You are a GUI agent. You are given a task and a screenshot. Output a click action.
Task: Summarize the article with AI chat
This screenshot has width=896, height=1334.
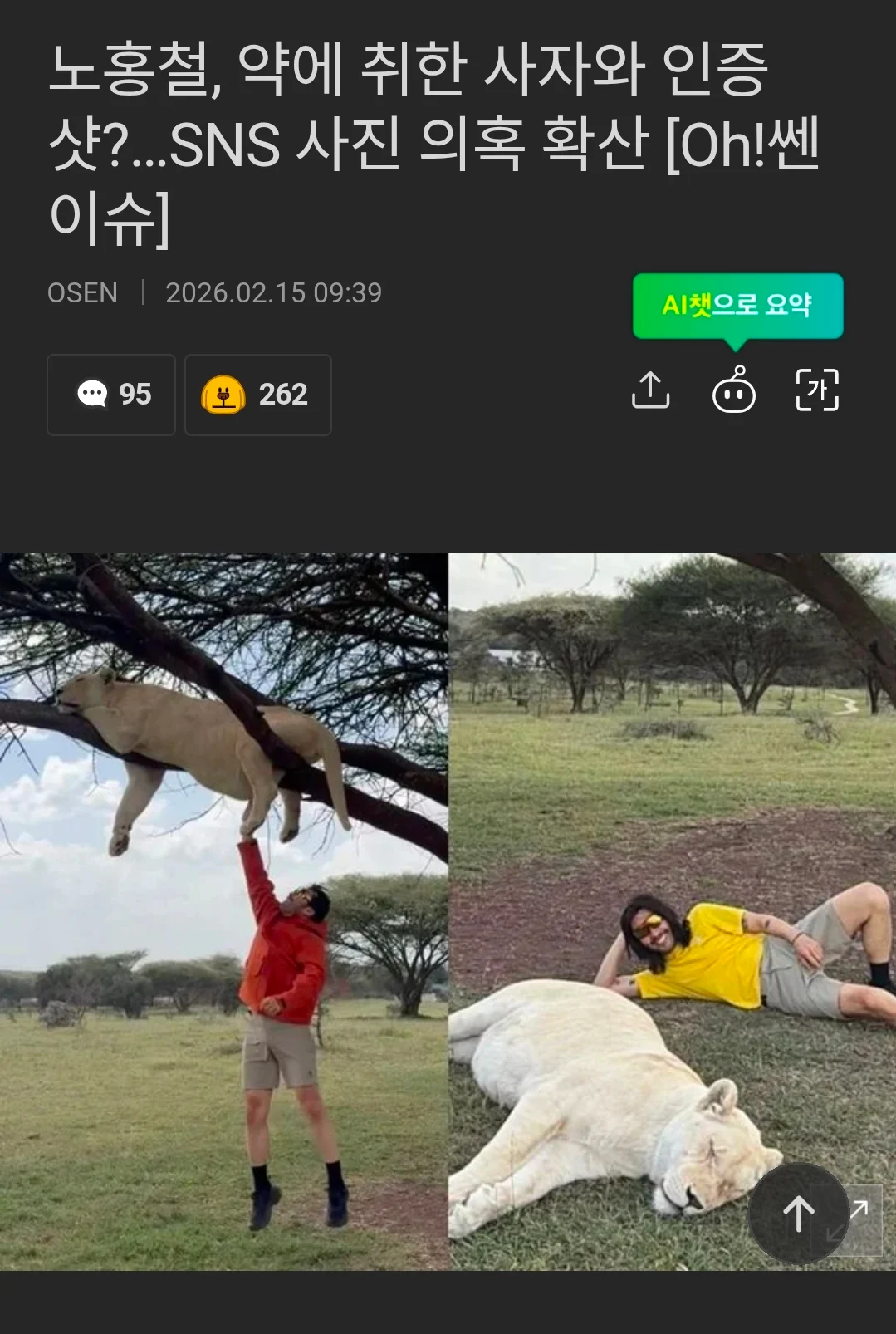[734, 390]
